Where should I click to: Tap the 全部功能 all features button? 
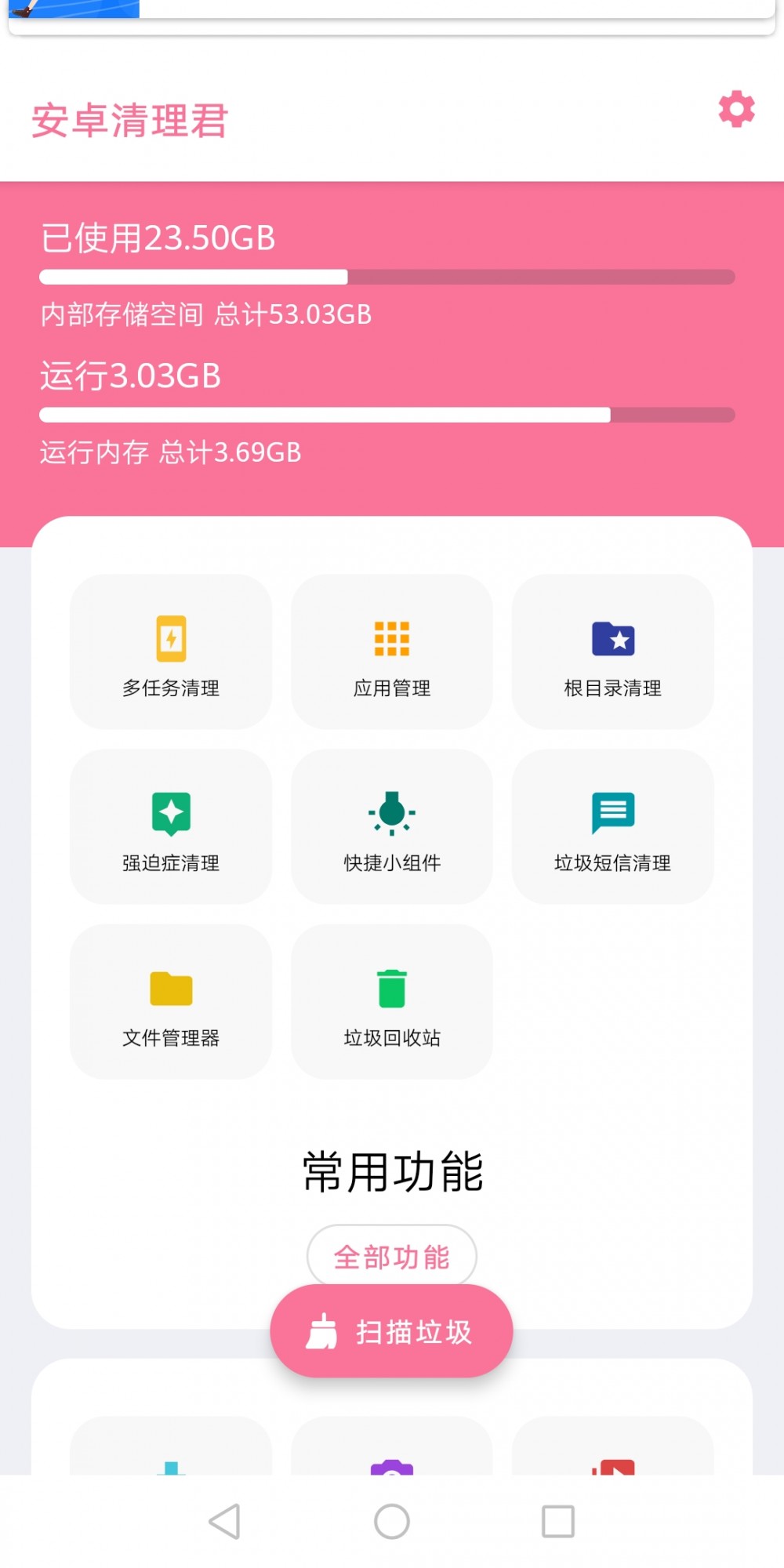pyautogui.click(x=391, y=1256)
